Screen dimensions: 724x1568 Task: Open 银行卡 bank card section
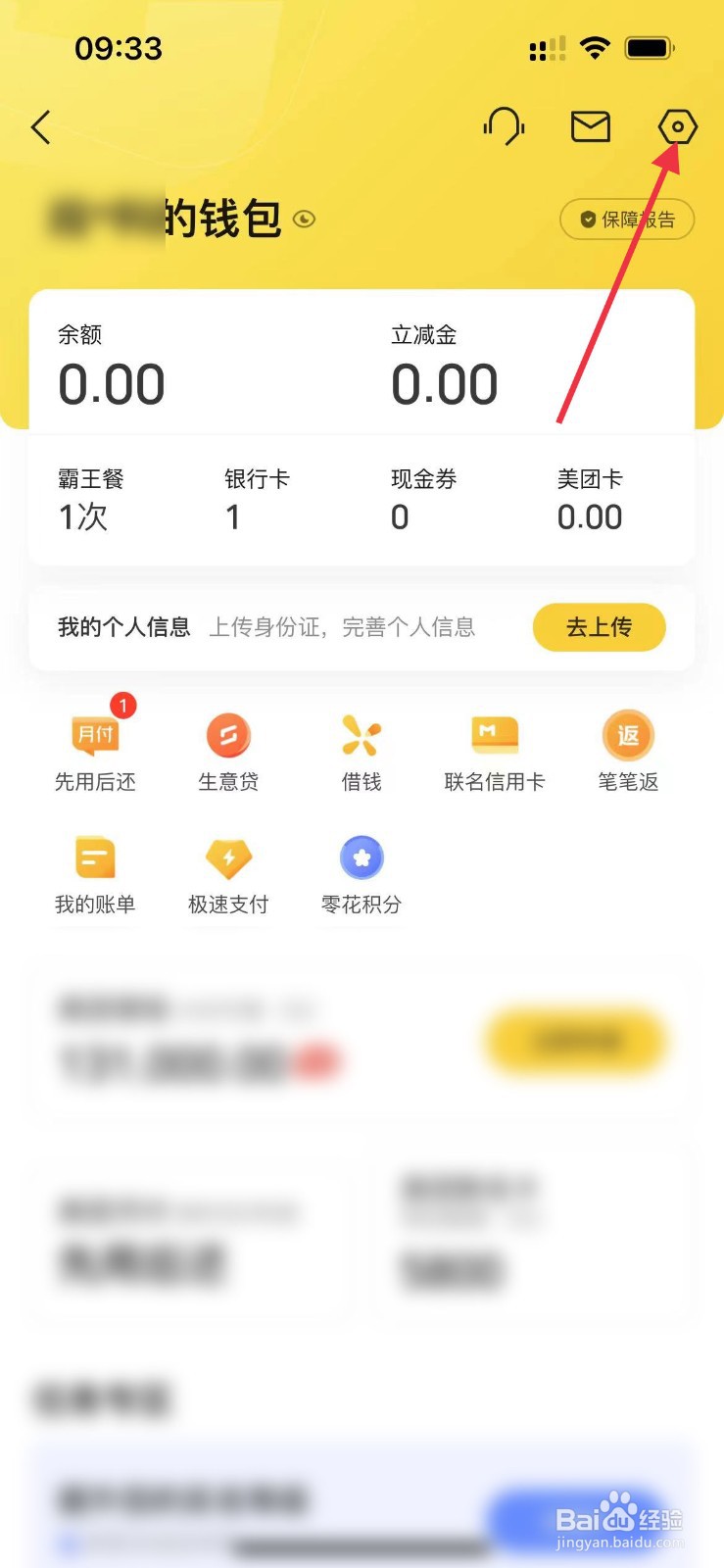tap(257, 498)
